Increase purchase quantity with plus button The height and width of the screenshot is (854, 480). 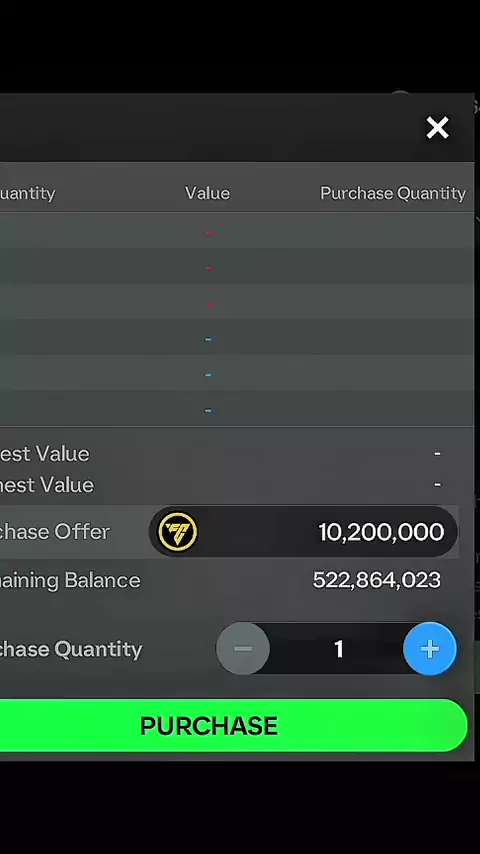pyautogui.click(x=430, y=649)
